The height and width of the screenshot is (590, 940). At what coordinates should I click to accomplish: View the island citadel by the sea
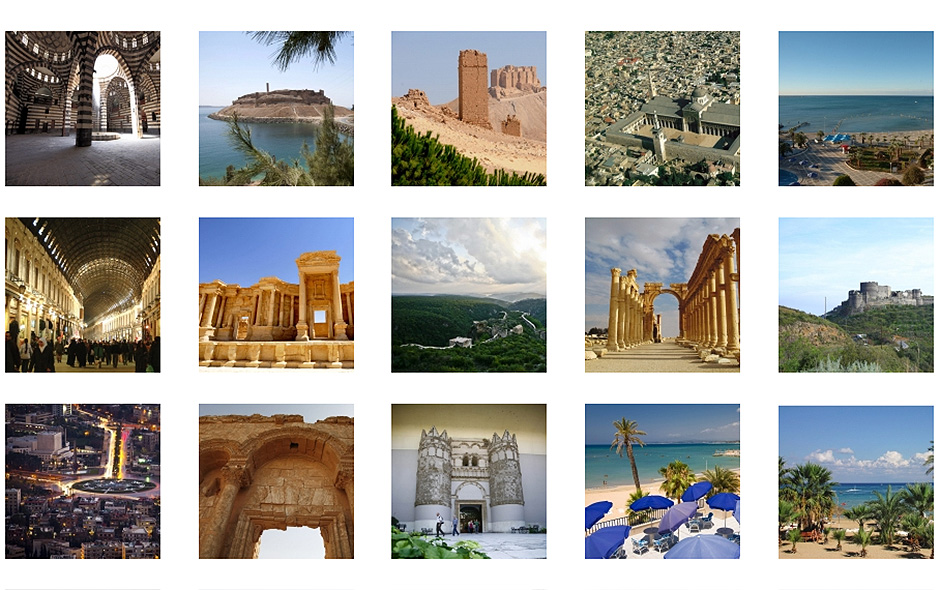point(276,108)
